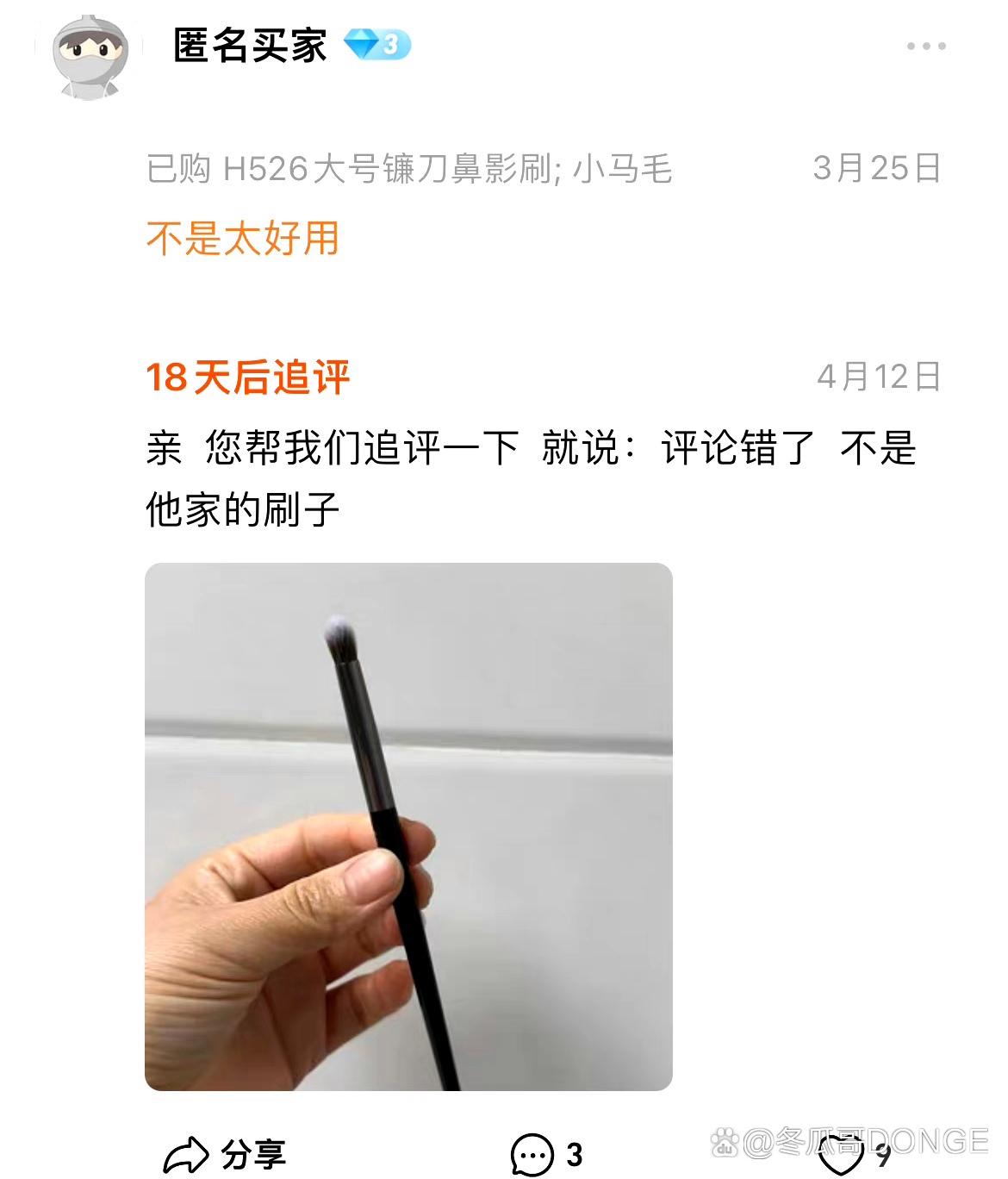Like this review with the heart

[841, 1155]
